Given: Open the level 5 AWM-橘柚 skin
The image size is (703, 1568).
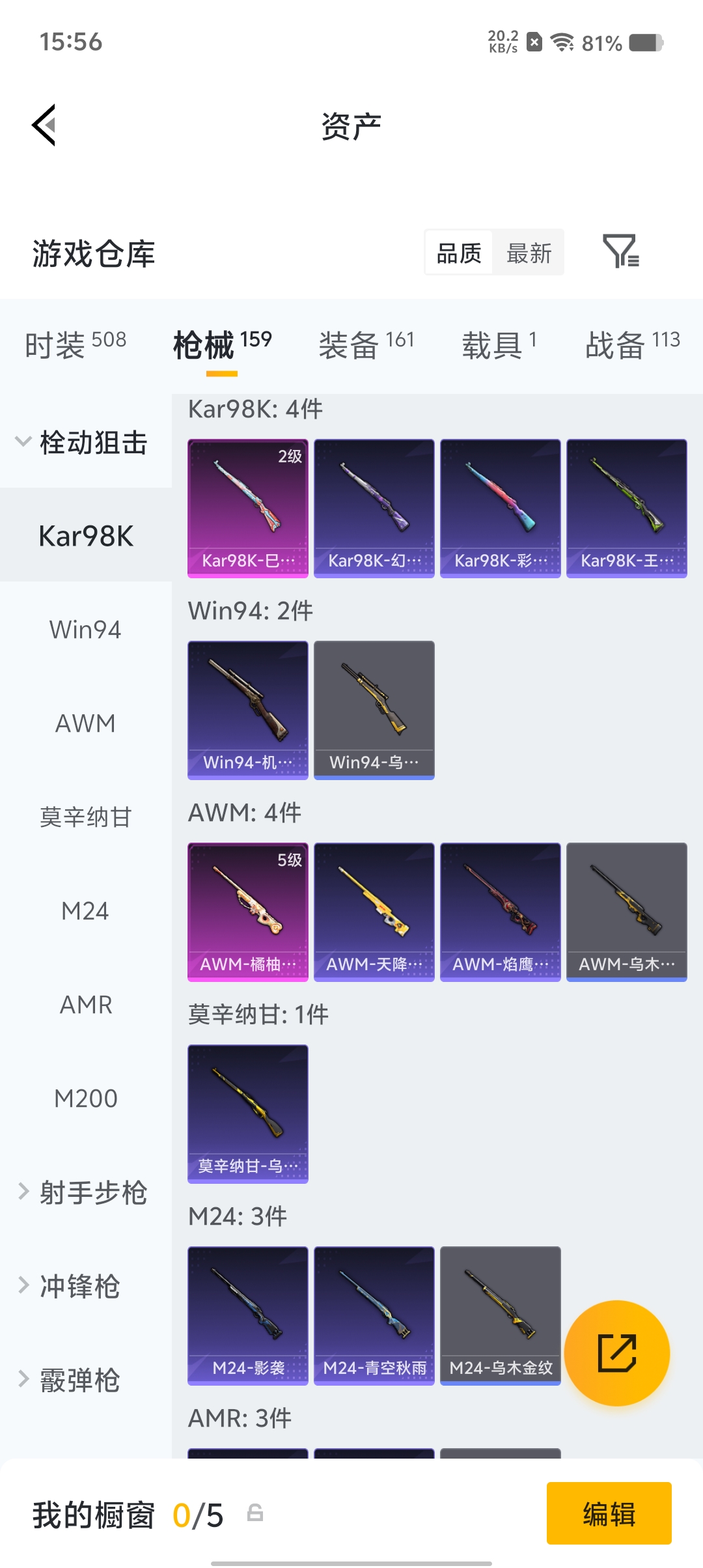Looking at the screenshot, I should 248,912.
